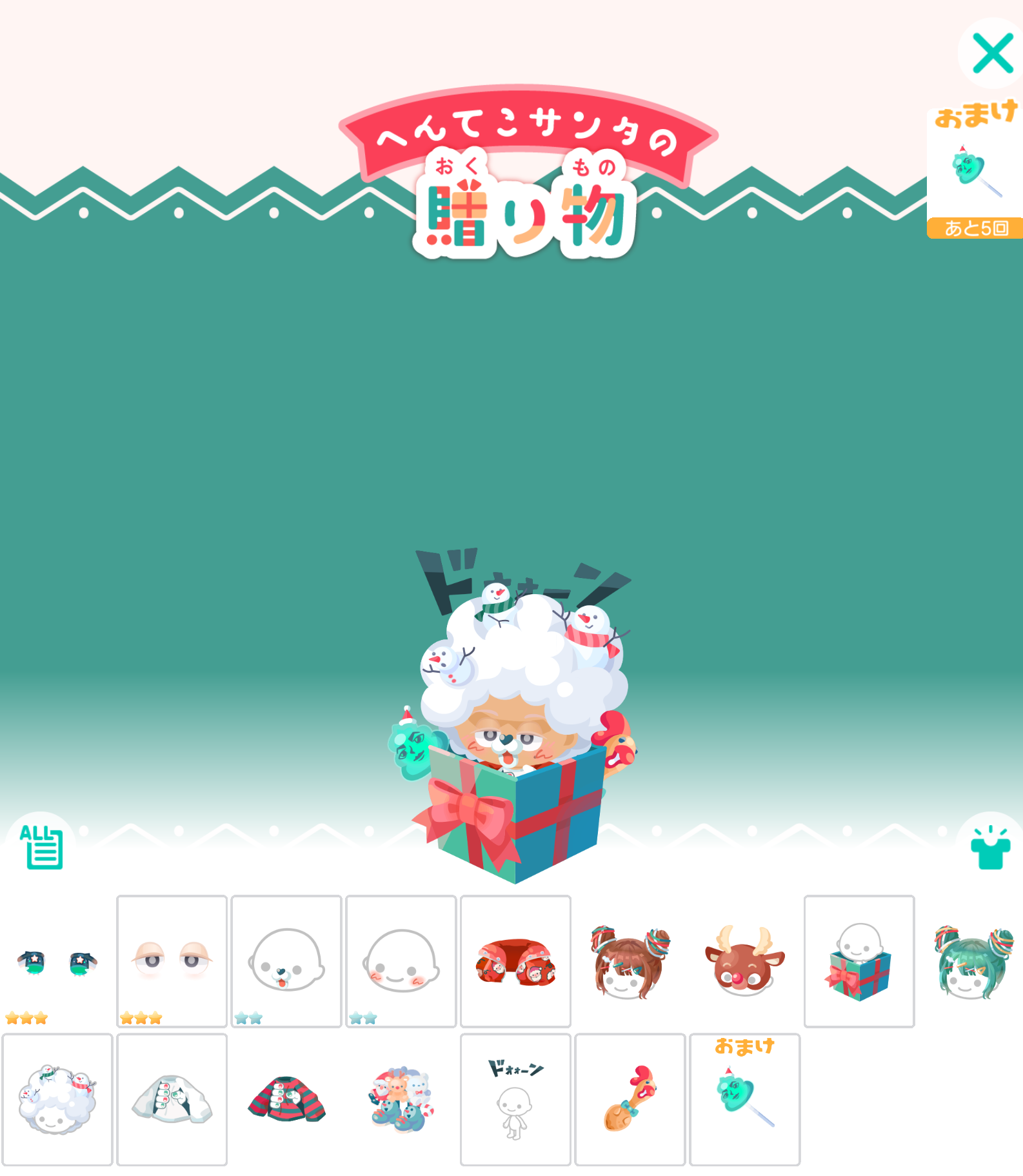Select the red striped sweater item
The height and width of the screenshot is (1176, 1023).
pos(286,1099)
